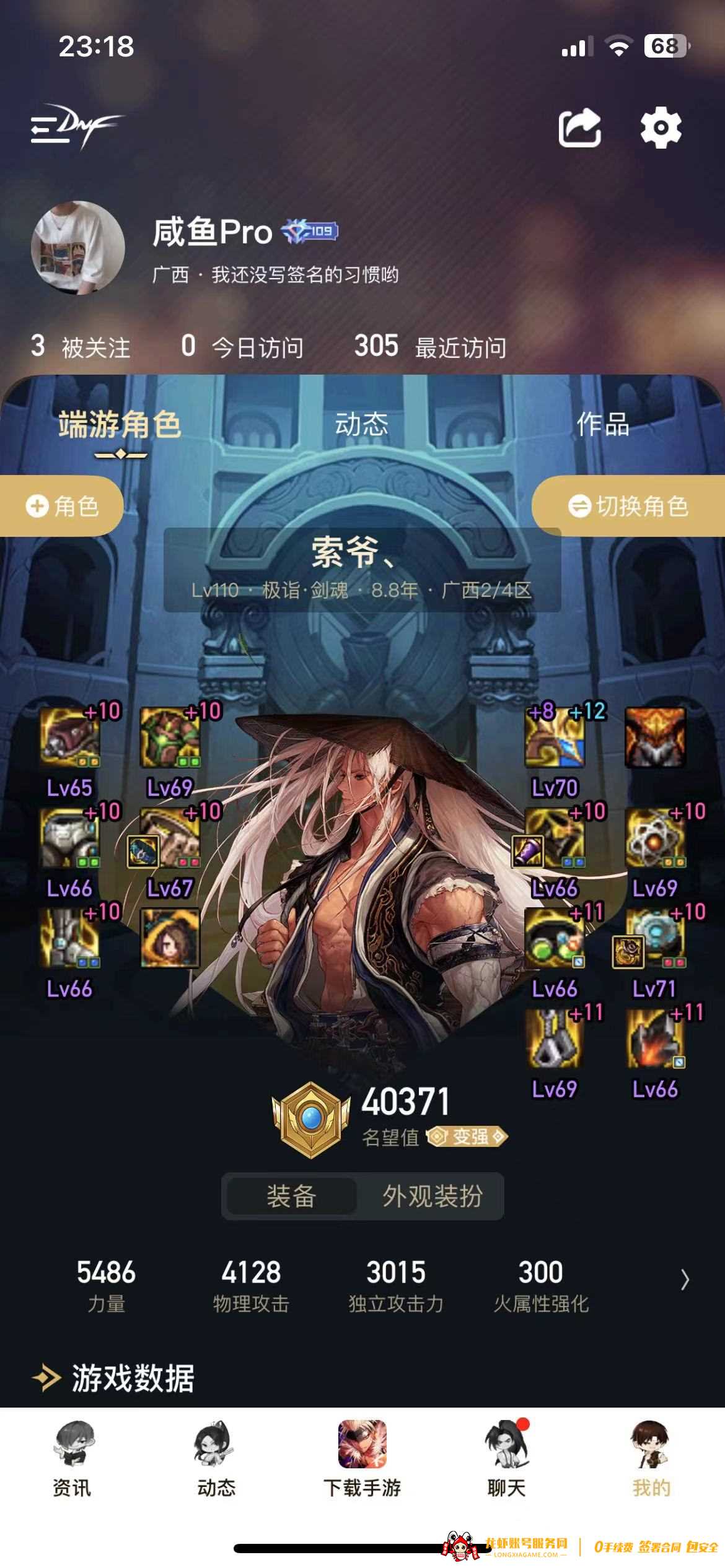
Task: Switch to the 作品 top tab
Action: tap(602, 425)
